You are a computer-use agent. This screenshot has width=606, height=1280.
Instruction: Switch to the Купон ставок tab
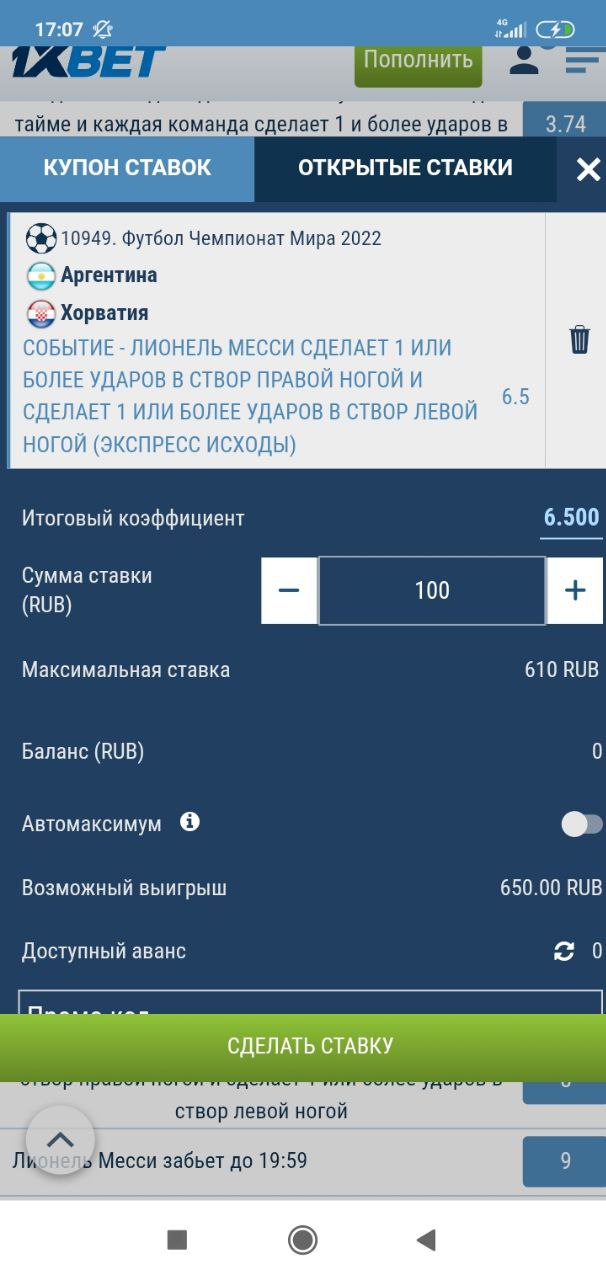tap(127, 168)
